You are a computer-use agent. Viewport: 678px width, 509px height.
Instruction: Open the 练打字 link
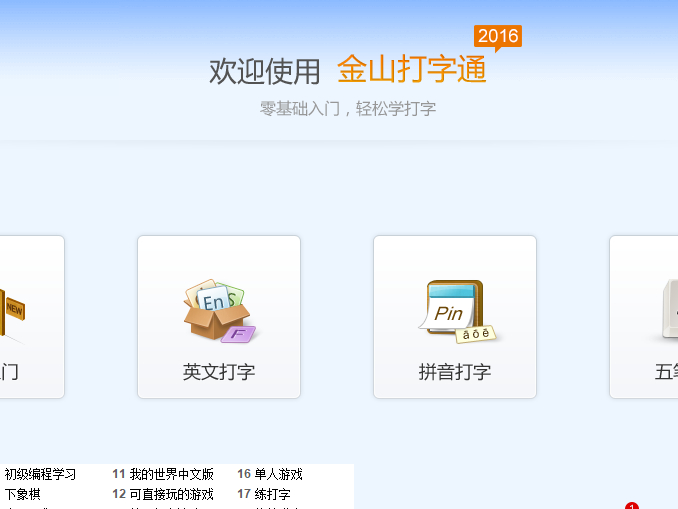point(272,494)
